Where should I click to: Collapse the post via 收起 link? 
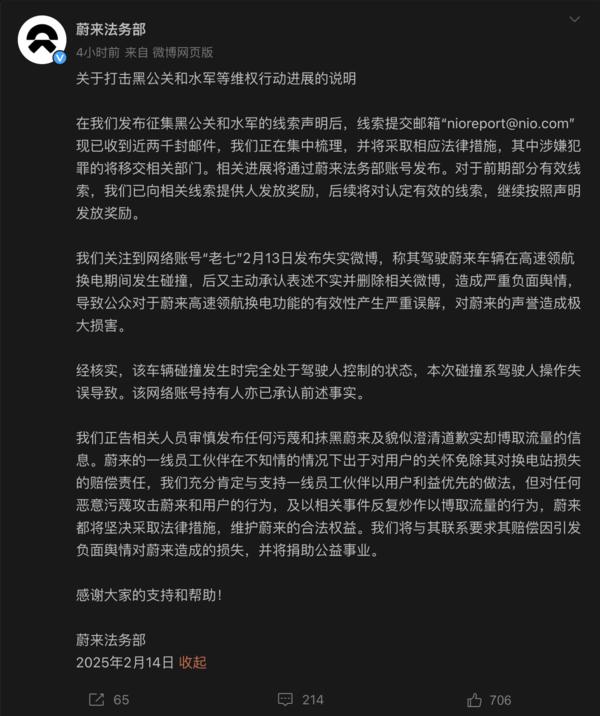pyautogui.click(x=193, y=661)
